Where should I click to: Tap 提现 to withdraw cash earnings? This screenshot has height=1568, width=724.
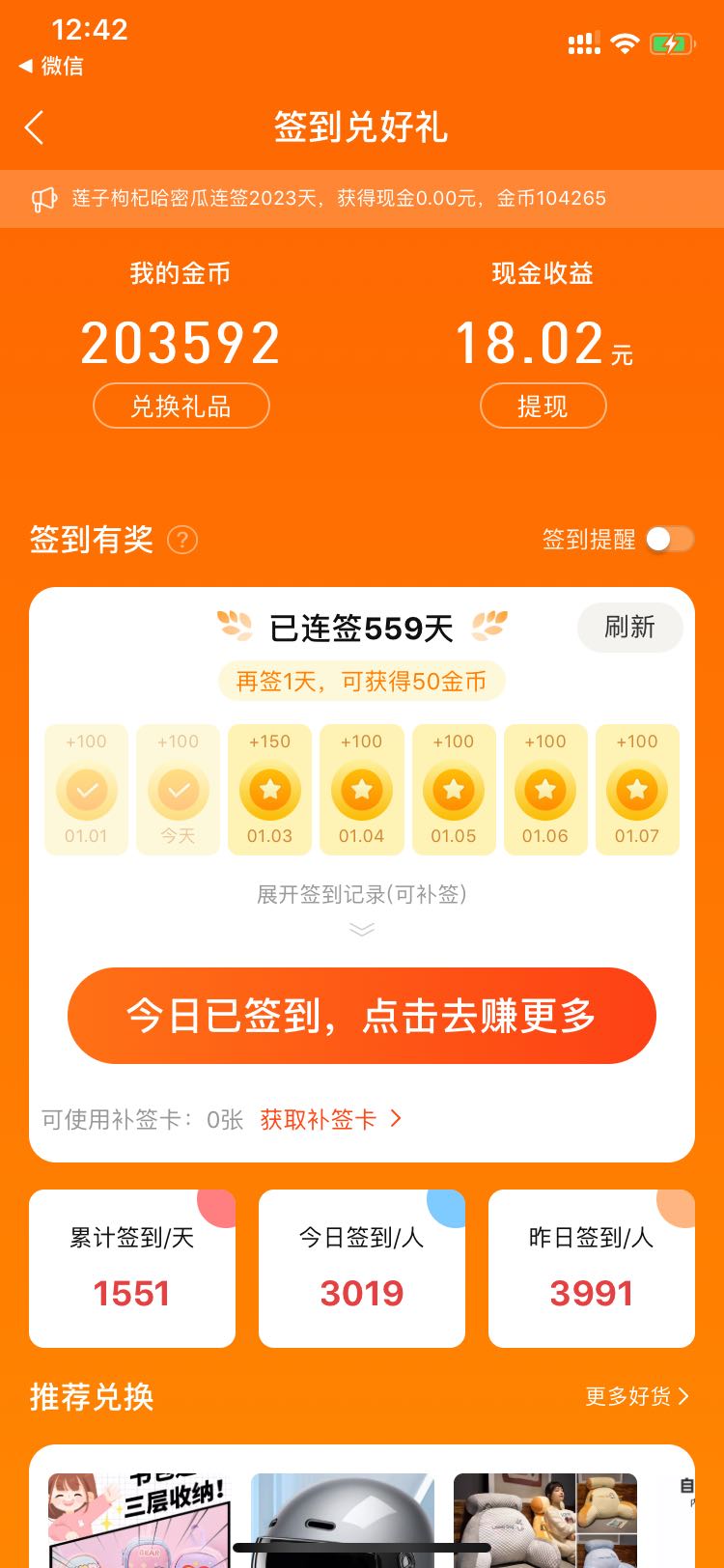tap(543, 406)
